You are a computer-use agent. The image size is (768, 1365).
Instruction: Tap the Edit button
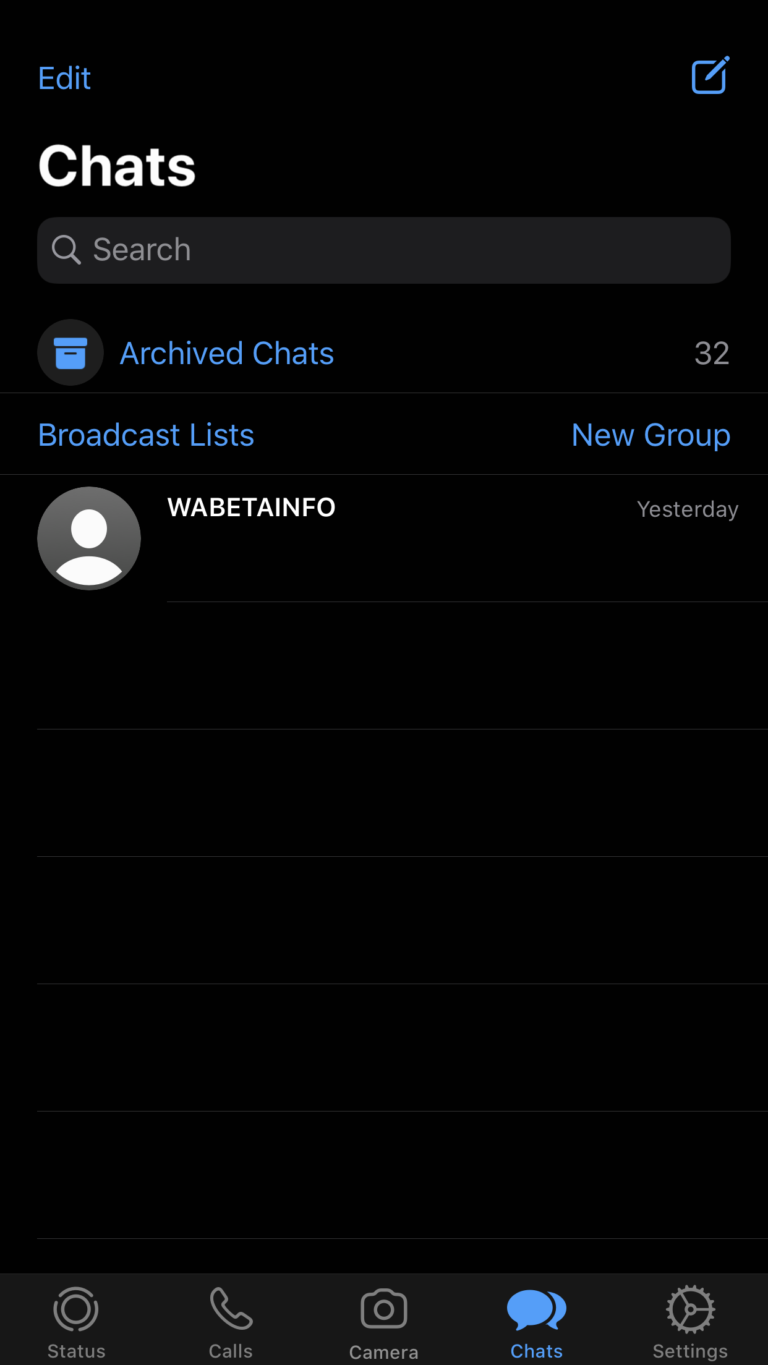pos(64,78)
